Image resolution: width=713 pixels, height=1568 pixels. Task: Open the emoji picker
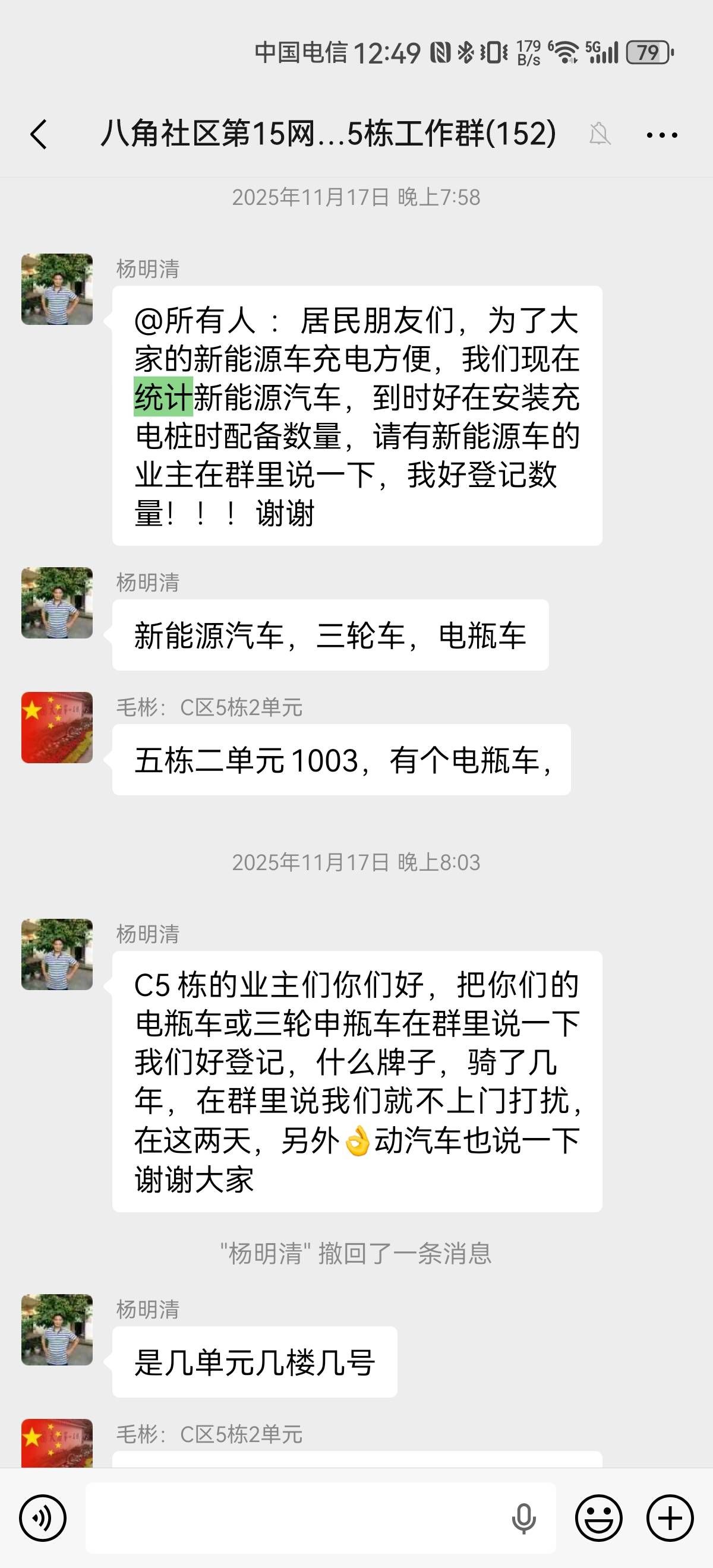pyautogui.click(x=598, y=1518)
